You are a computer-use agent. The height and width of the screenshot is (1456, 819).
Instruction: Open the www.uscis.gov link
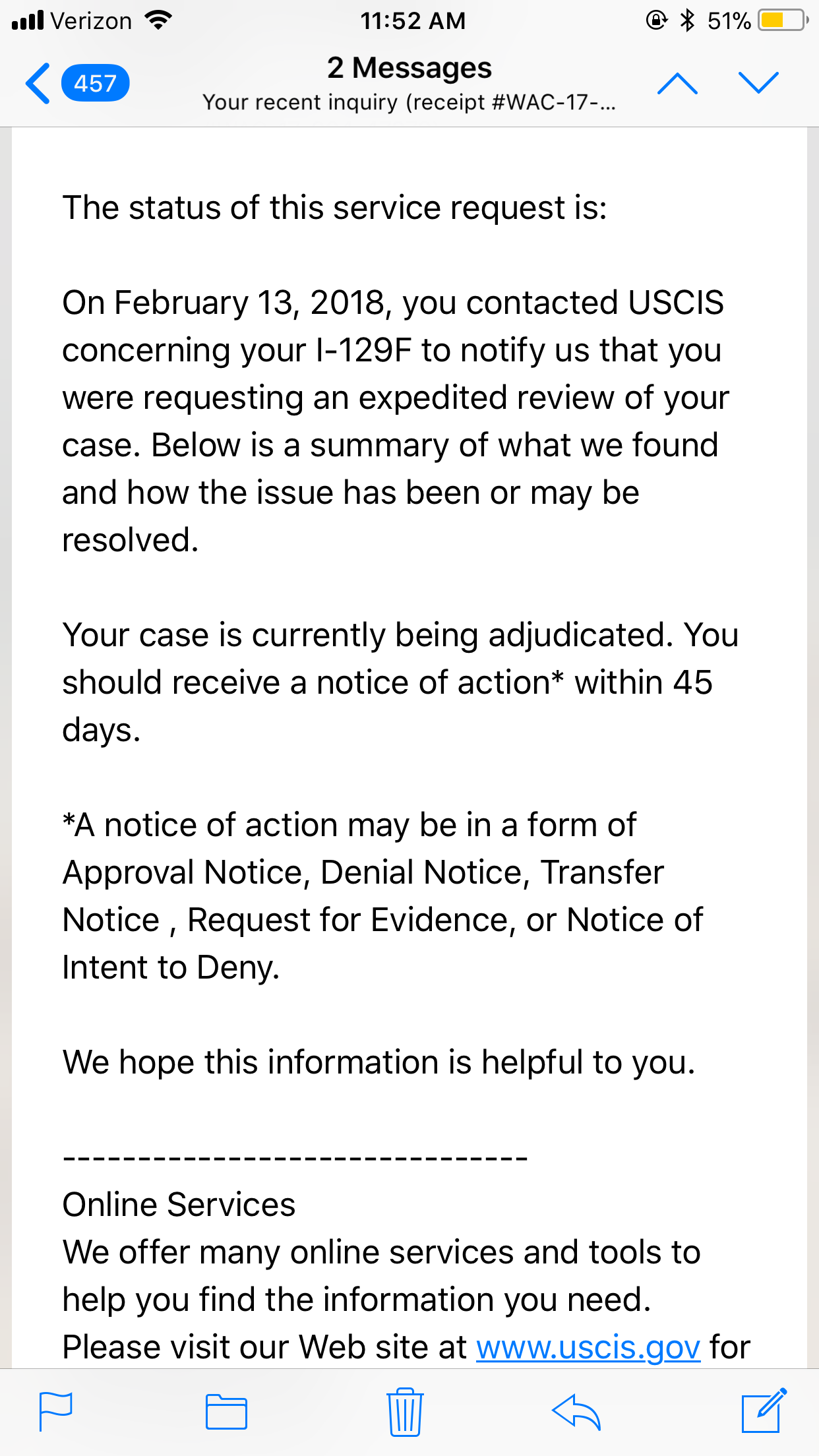click(x=588, y=1347)
